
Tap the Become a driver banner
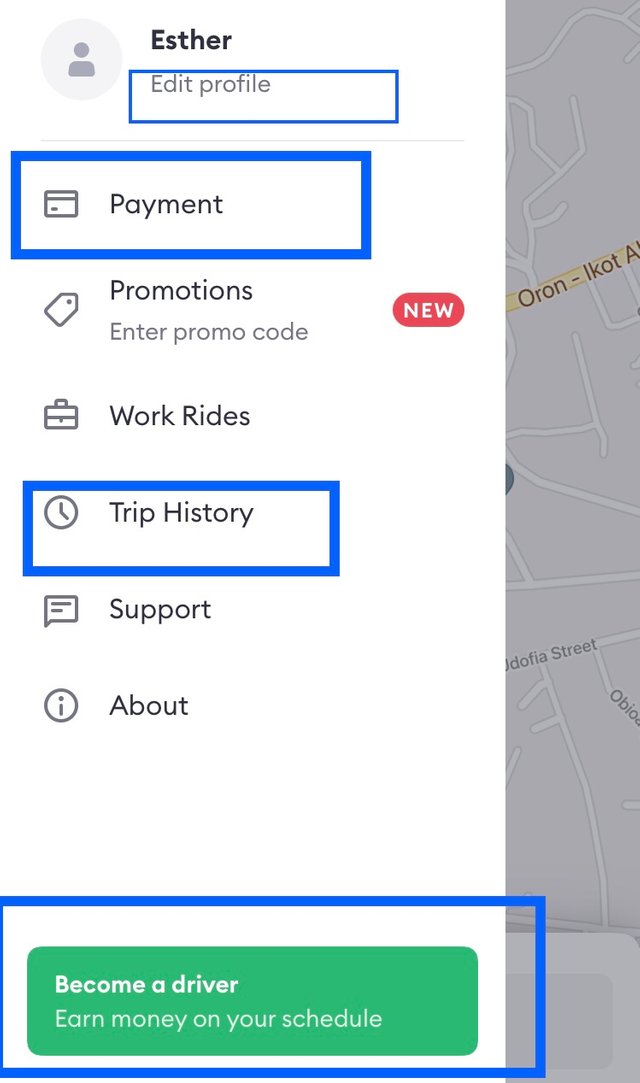(252, 1001)
